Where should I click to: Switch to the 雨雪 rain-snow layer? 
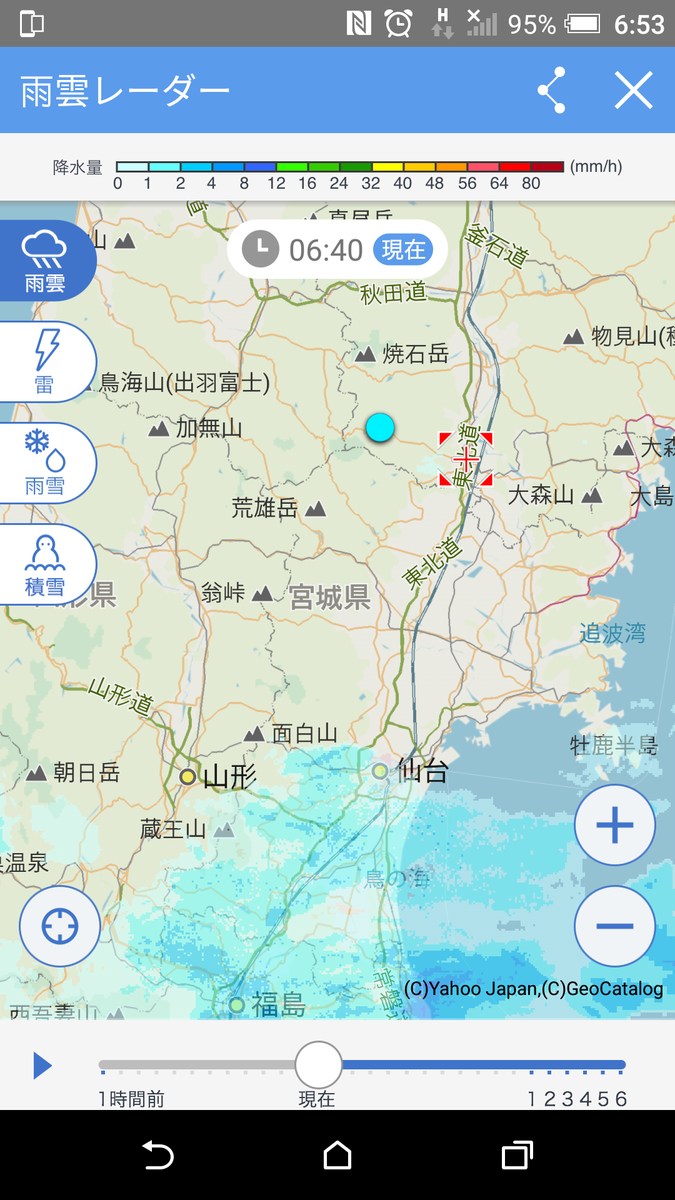(46, 463)
